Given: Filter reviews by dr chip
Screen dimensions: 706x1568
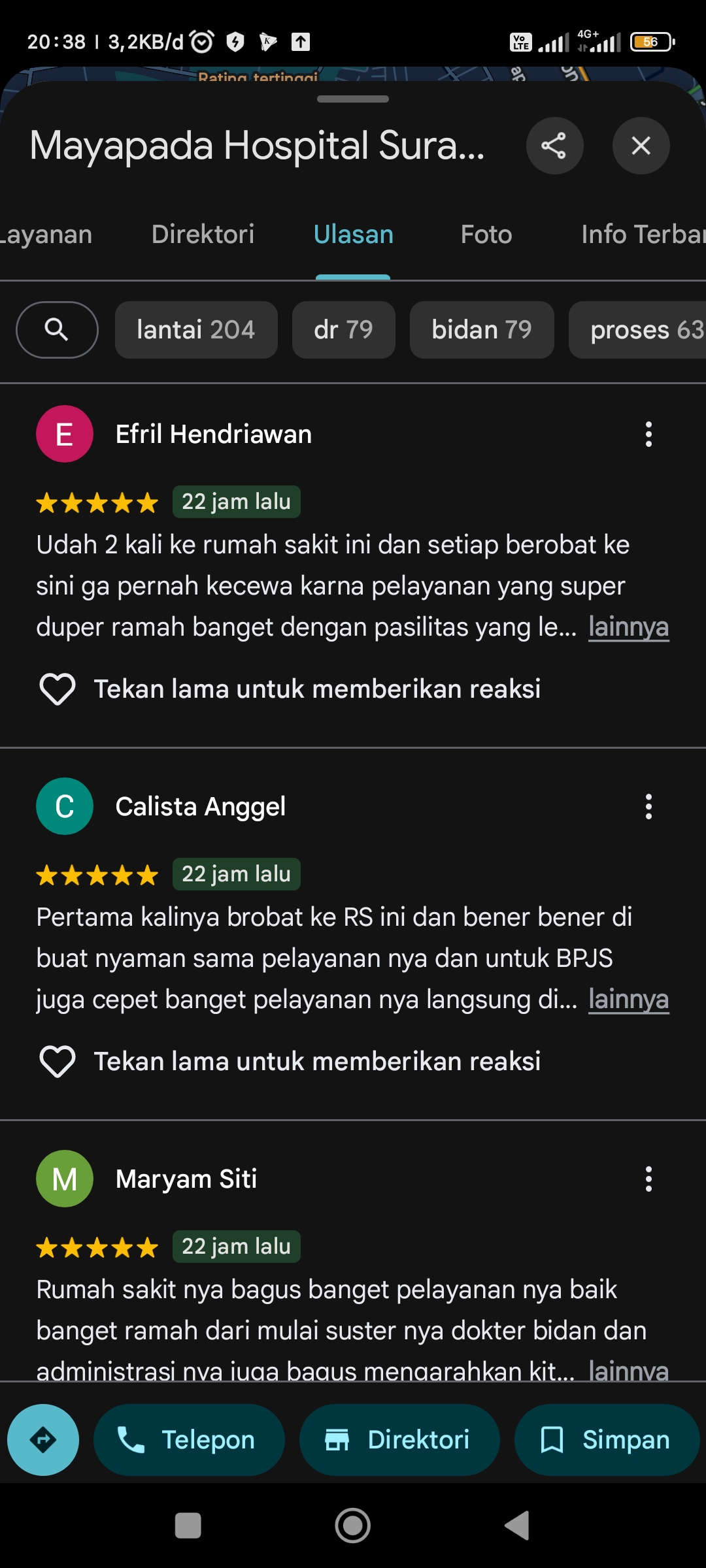Looking at the screenshot, I should (x=343, y=330).
